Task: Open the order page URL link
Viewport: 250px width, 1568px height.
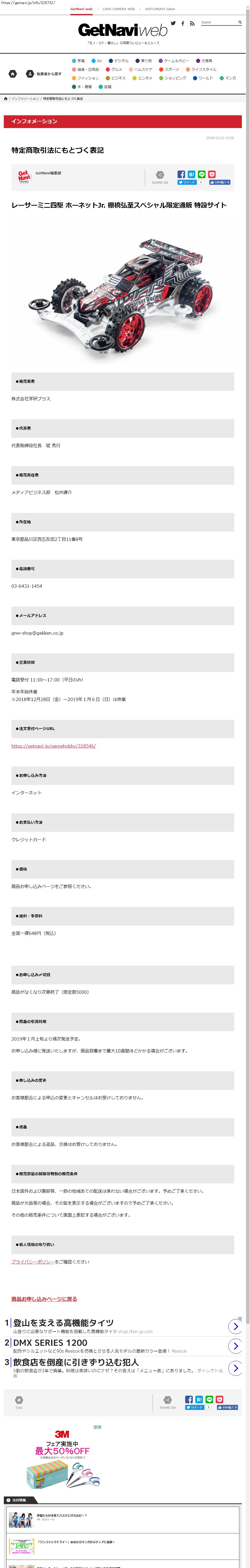Action: tap(53, 746)
